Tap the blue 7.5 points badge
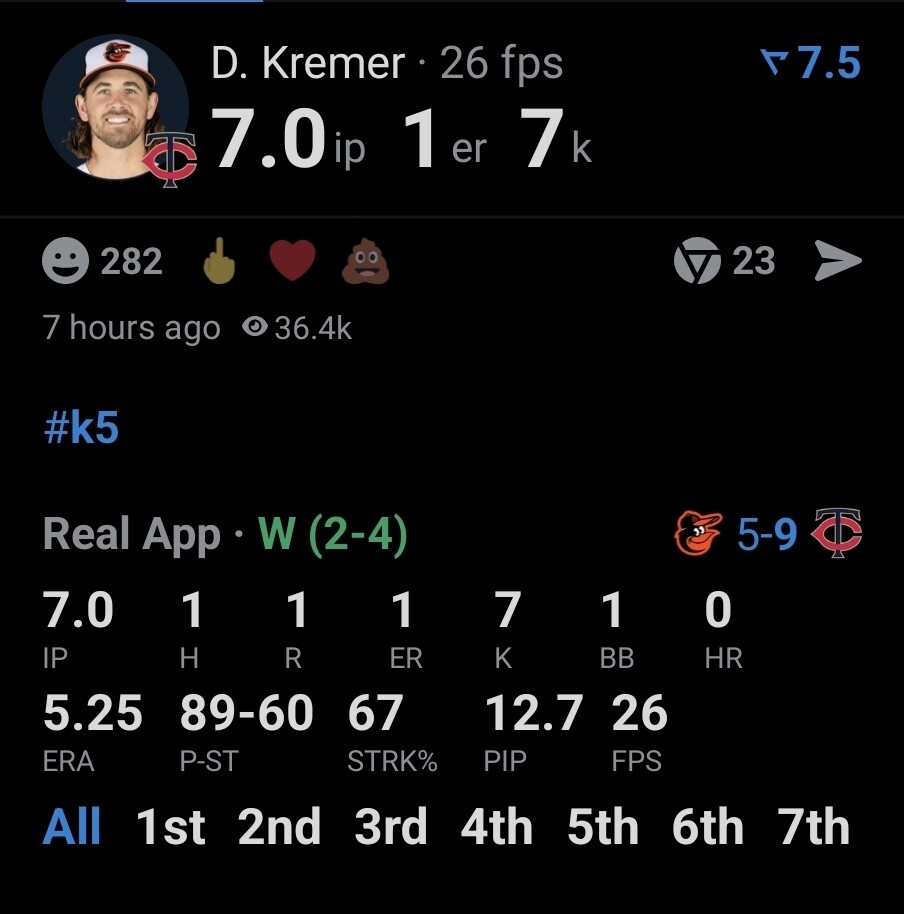 (811, 62)
